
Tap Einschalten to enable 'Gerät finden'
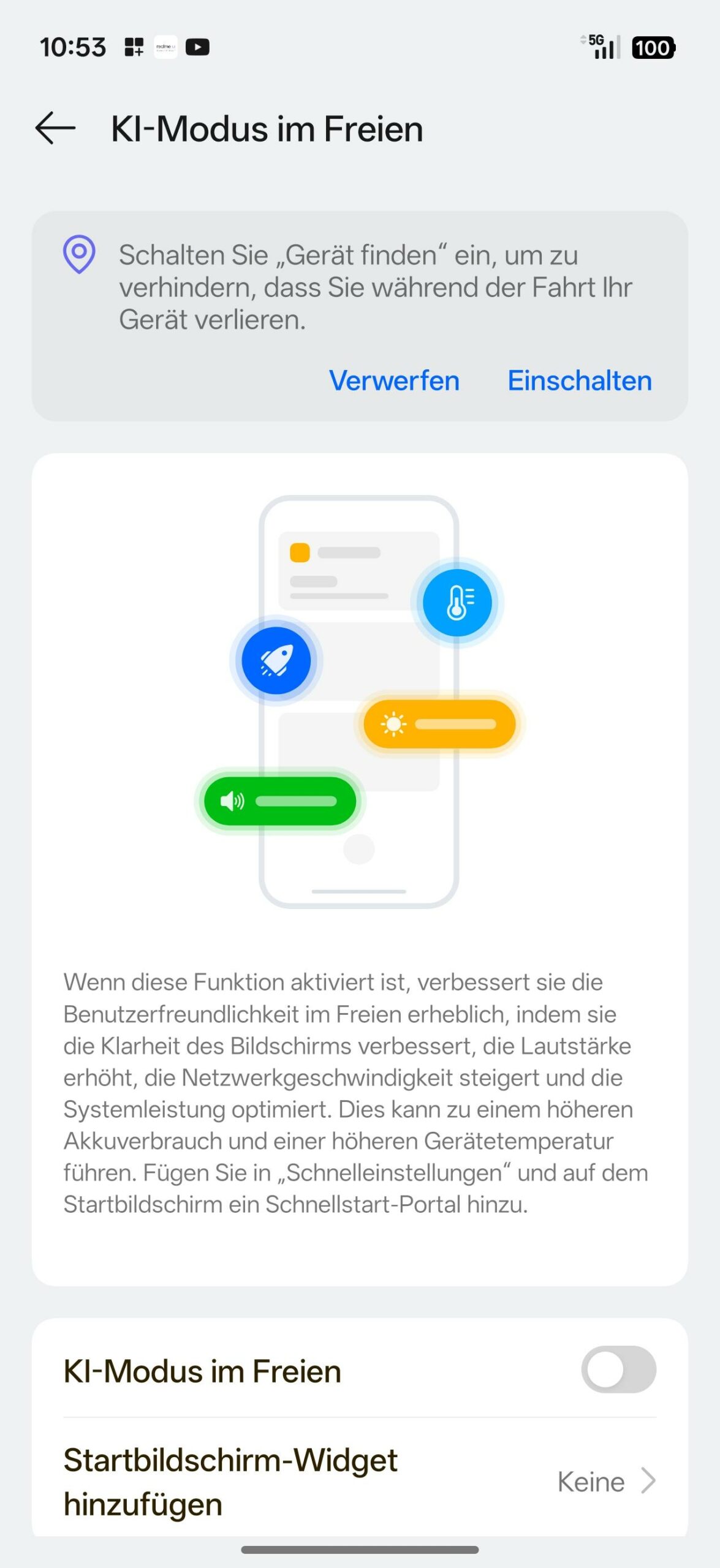pos(579,380)
